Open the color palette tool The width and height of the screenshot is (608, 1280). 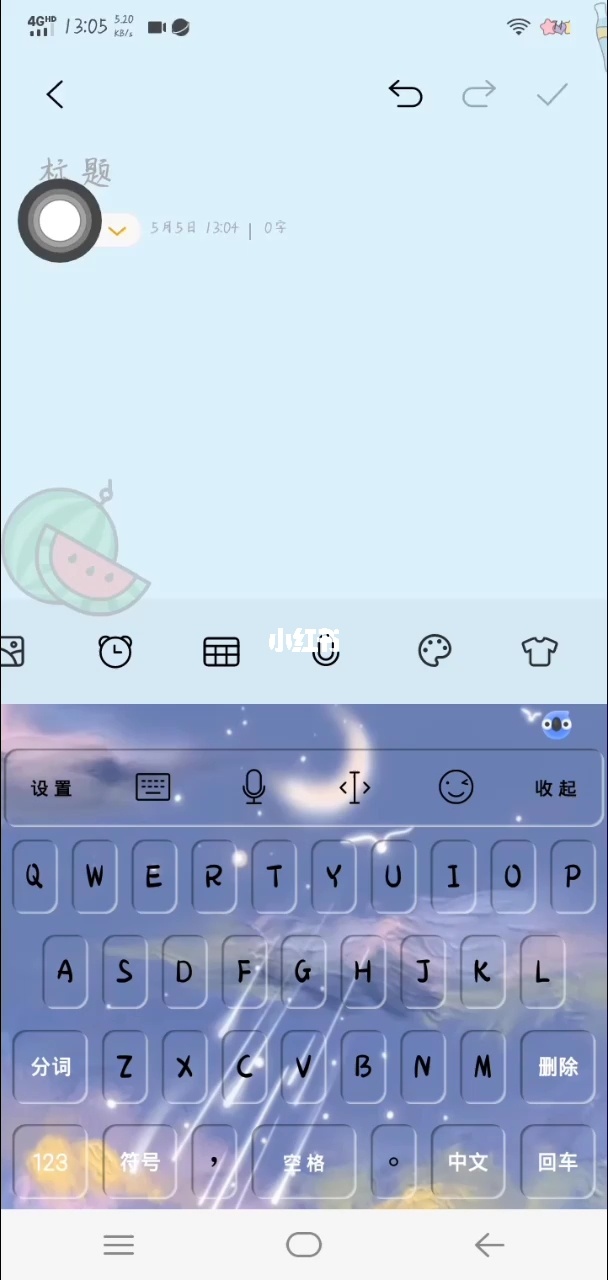(x=434, y=651)
